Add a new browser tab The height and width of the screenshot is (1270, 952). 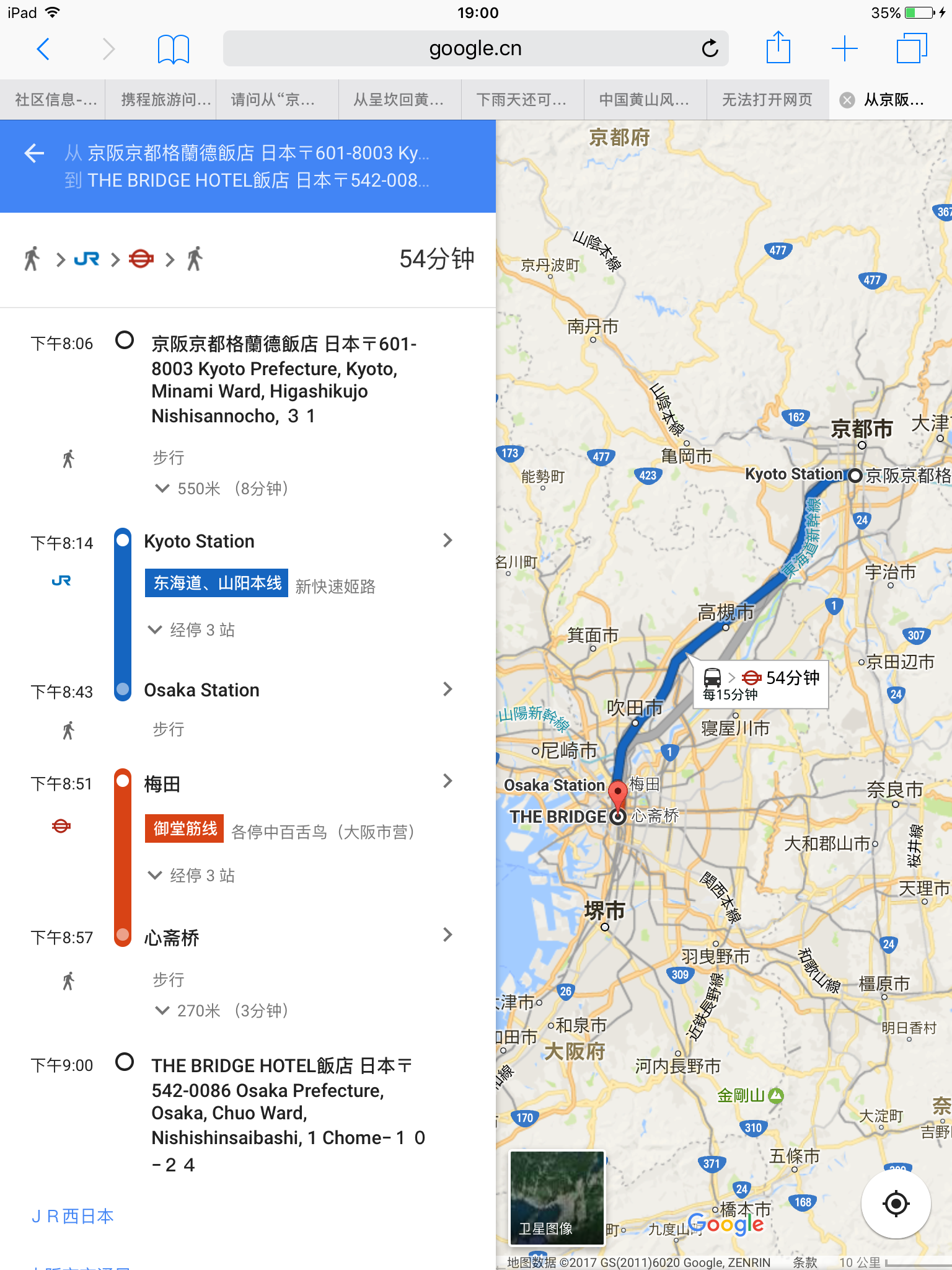coord(844,48)
